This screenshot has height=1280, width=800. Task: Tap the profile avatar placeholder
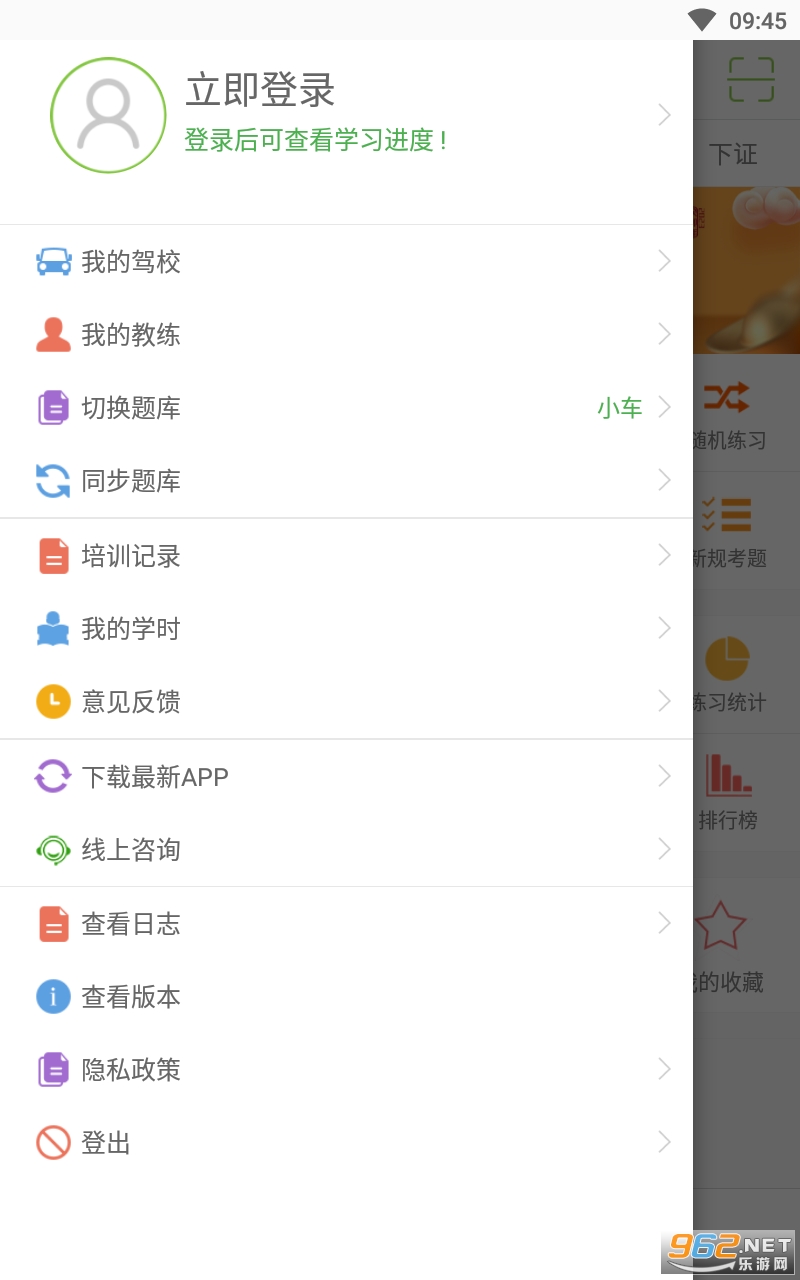click(x=108, y=115)
